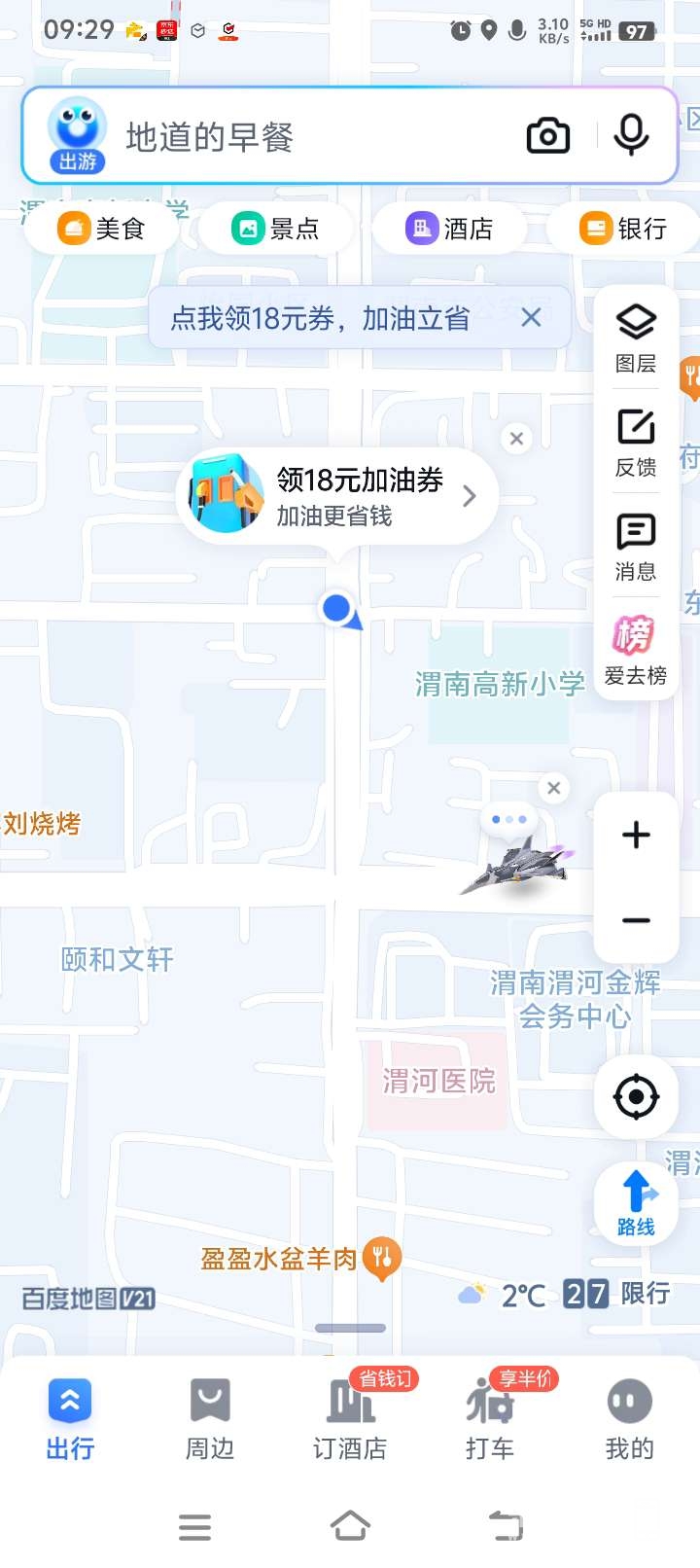Zoom in on the map
The height and width of the screenshot is (1568, 700).
pyautogui.click(x=636, y=835)
